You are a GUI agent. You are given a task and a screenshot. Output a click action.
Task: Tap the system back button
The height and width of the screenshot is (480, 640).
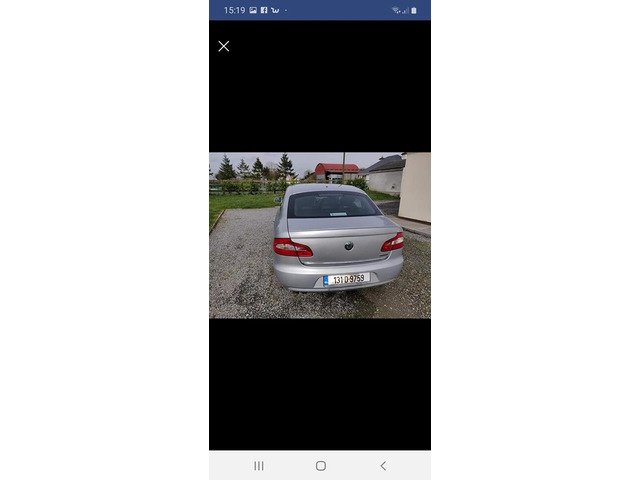(x=382, y=465)
